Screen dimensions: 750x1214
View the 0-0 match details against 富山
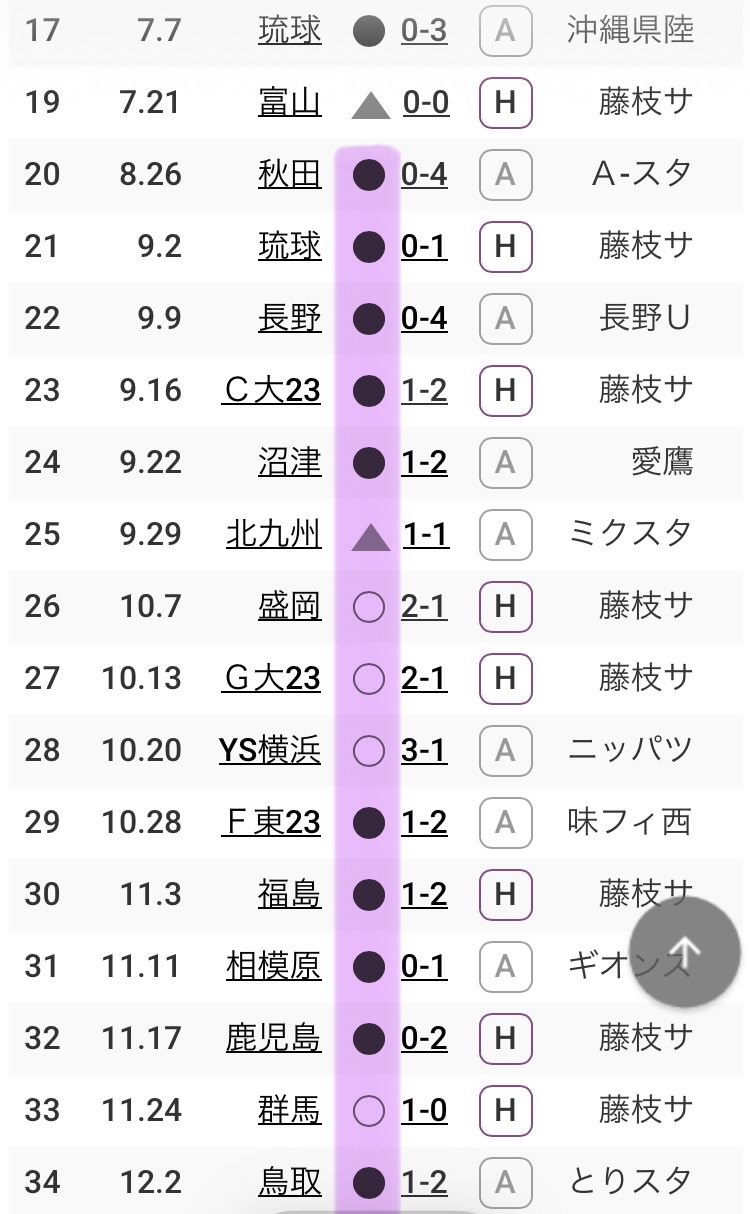pos(425,102)
